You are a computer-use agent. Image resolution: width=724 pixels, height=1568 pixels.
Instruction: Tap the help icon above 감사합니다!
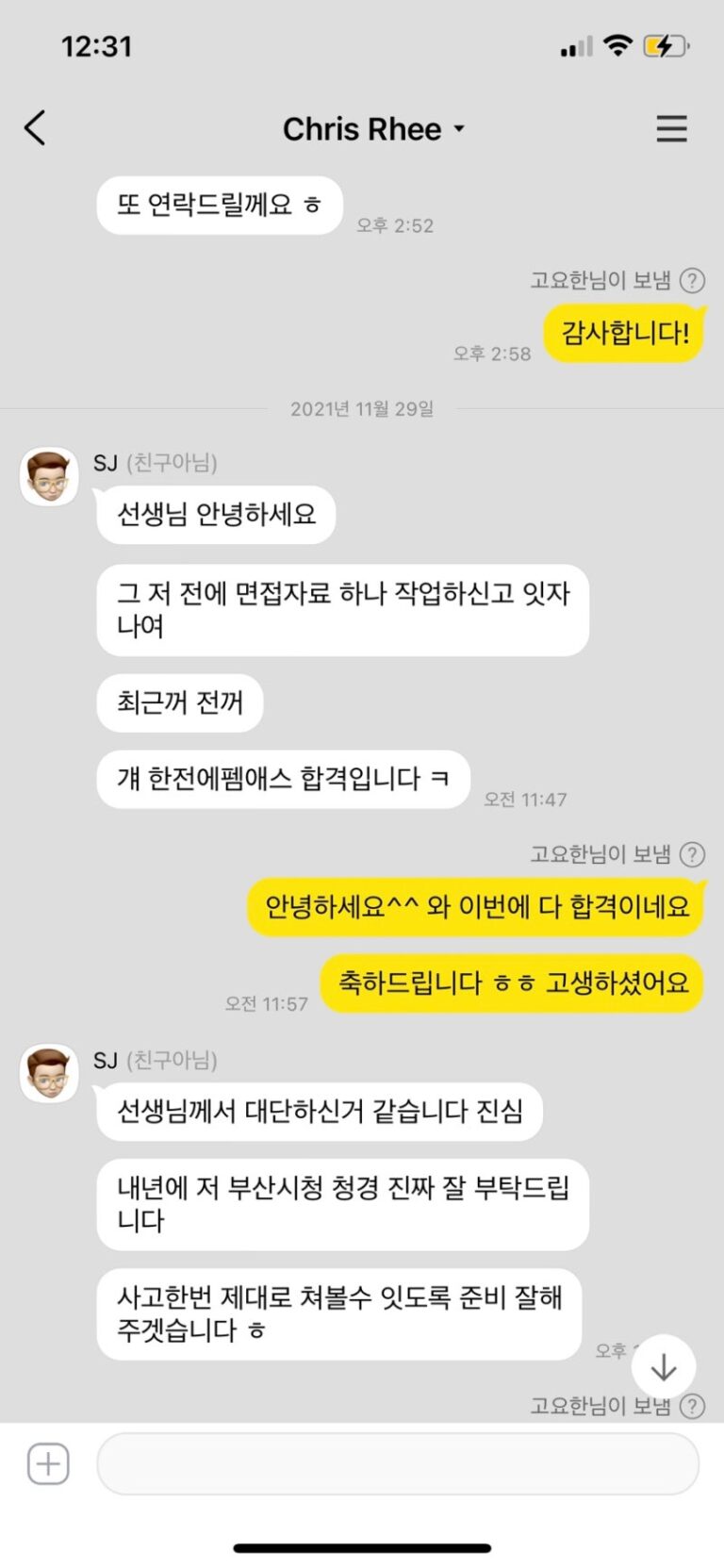coord(693,280)
